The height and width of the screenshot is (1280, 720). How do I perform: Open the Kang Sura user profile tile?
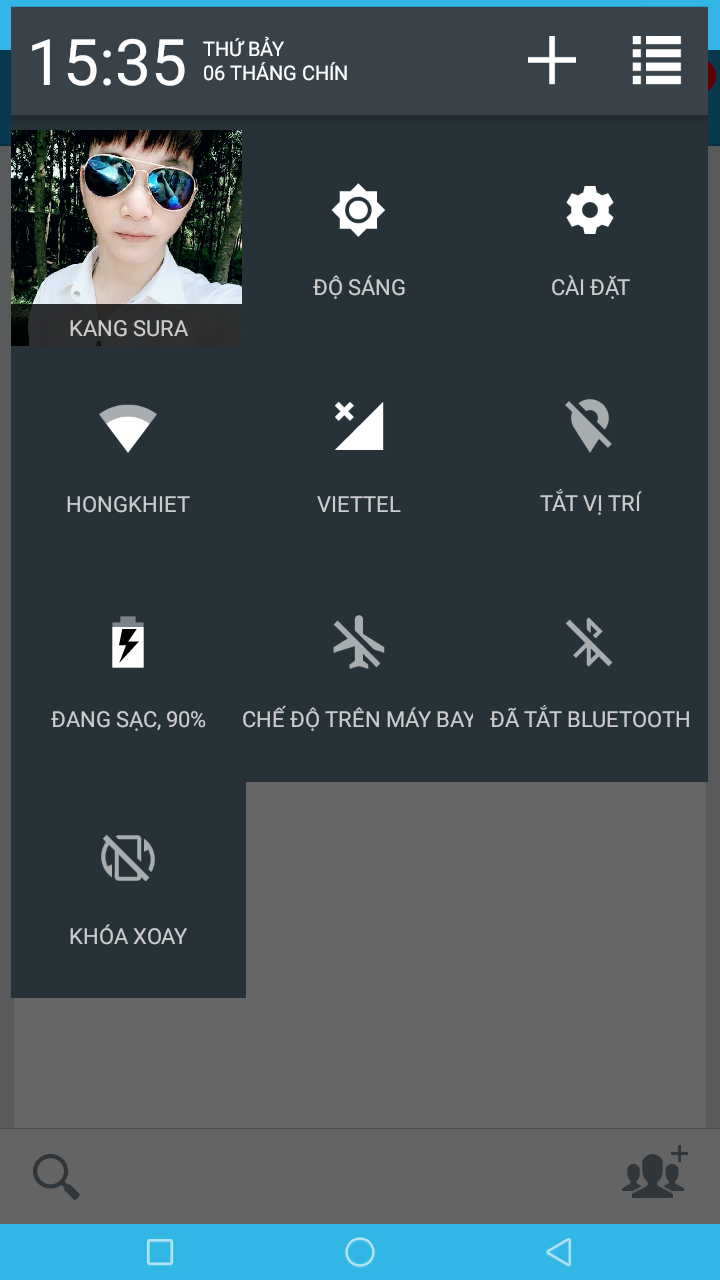127,238
